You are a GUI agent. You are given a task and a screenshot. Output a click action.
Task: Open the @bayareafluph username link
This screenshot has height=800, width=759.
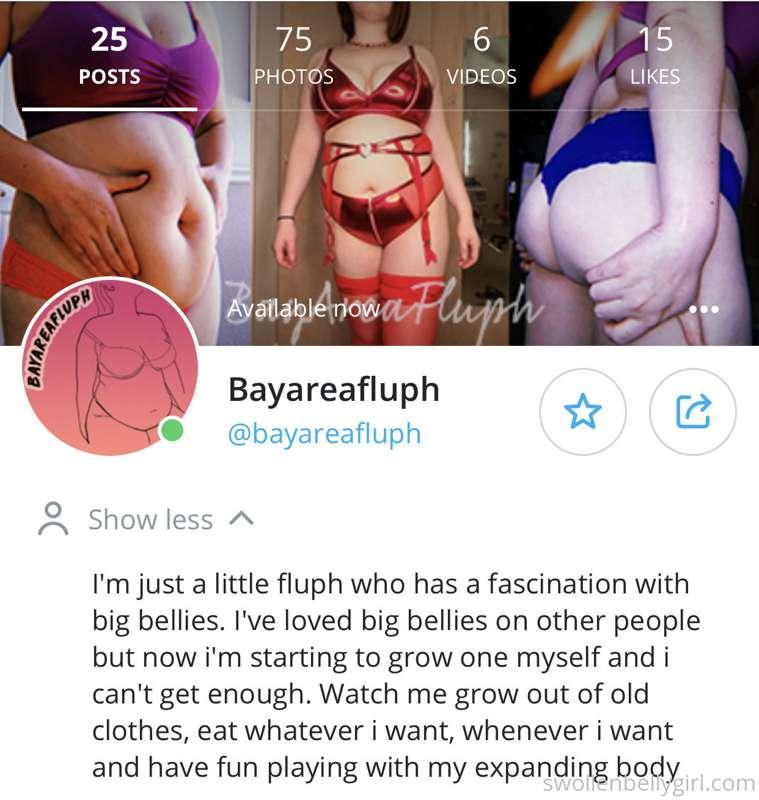[324, 435]
